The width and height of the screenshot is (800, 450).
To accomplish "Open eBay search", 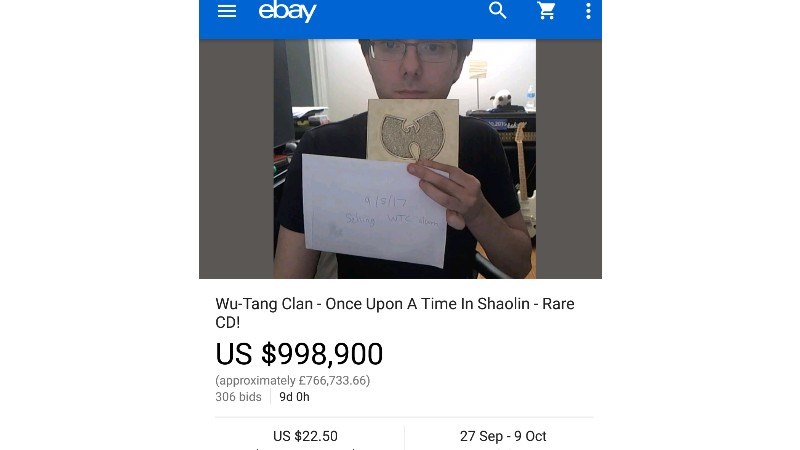I will pos(497,11).
